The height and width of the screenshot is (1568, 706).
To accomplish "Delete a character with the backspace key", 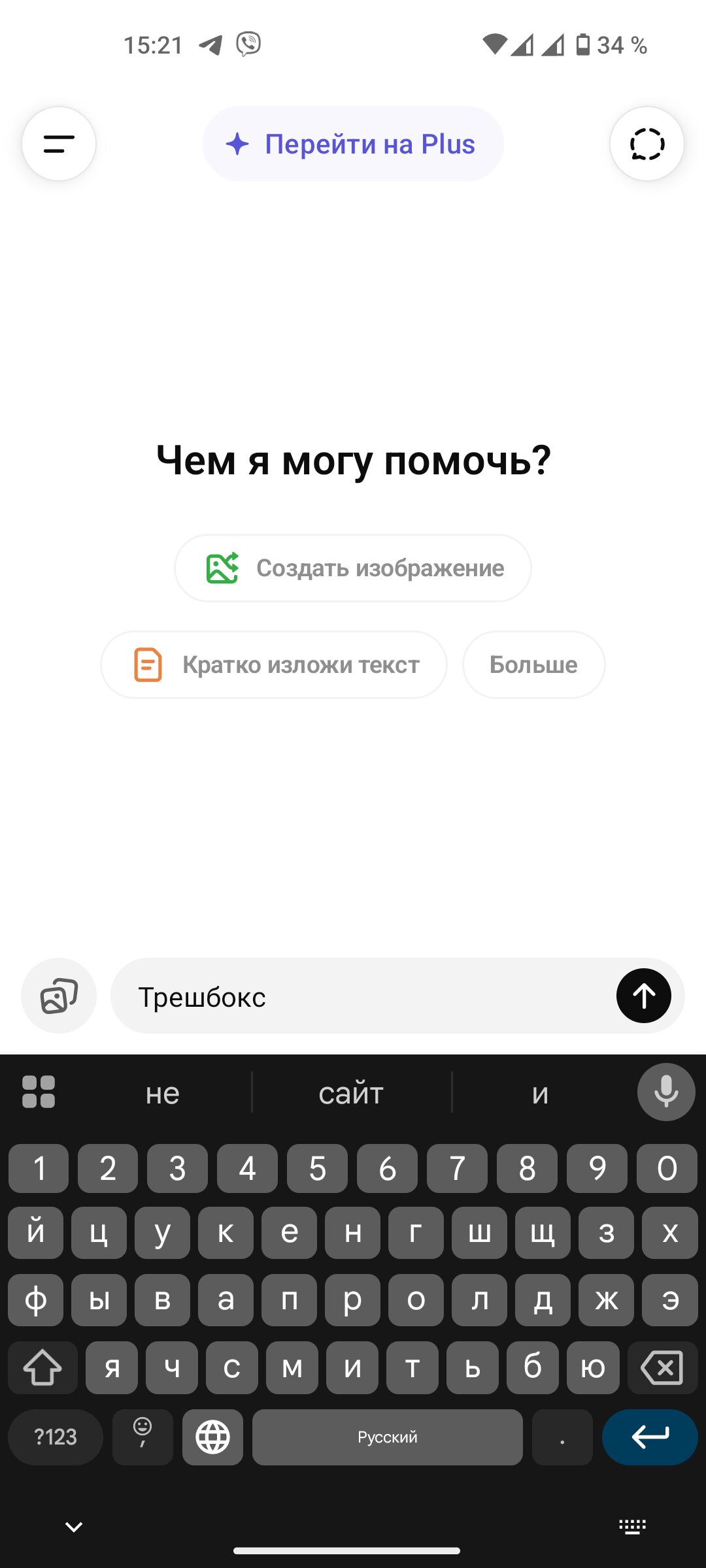I will click(x=662, y=1367).
